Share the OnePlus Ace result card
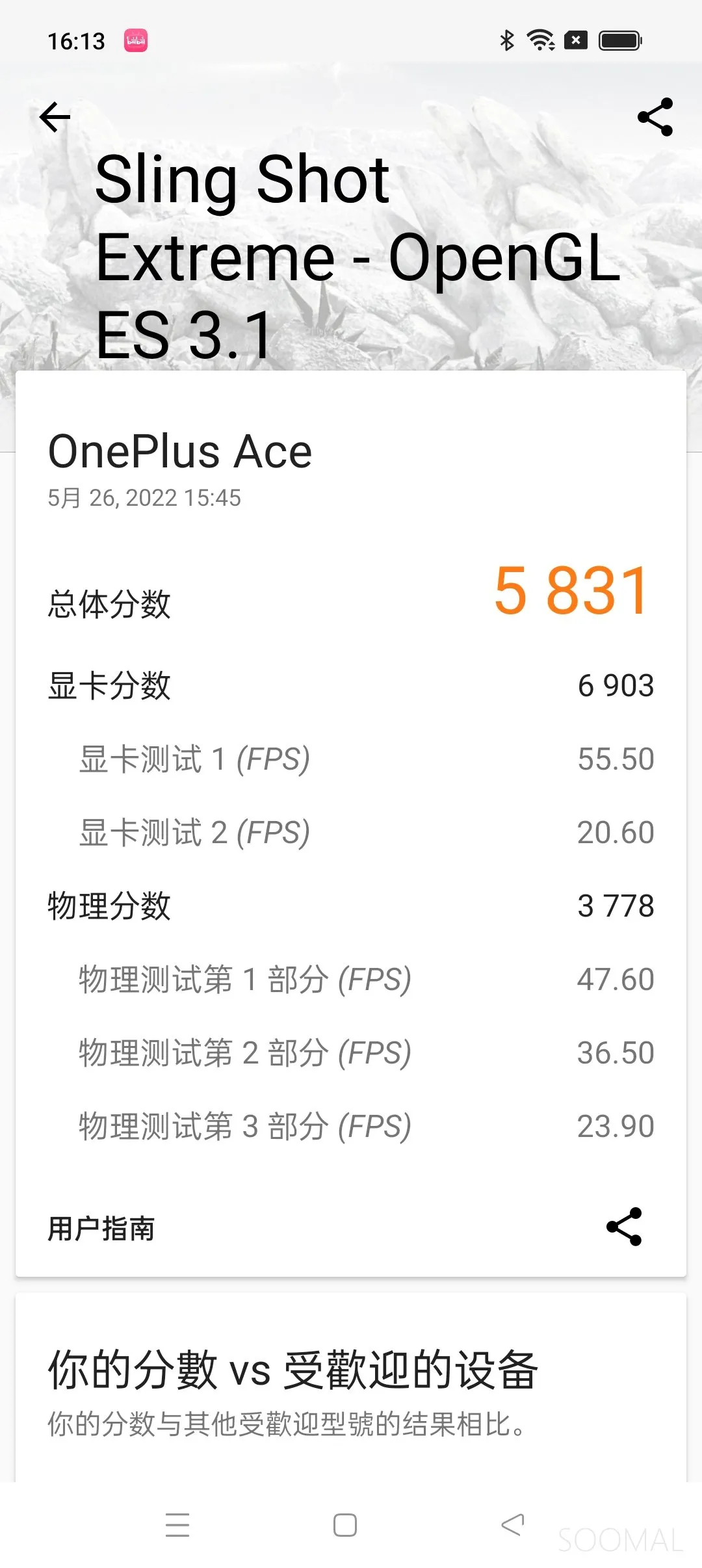Screen dimensions: 702x1568 tap(624, 1227)
